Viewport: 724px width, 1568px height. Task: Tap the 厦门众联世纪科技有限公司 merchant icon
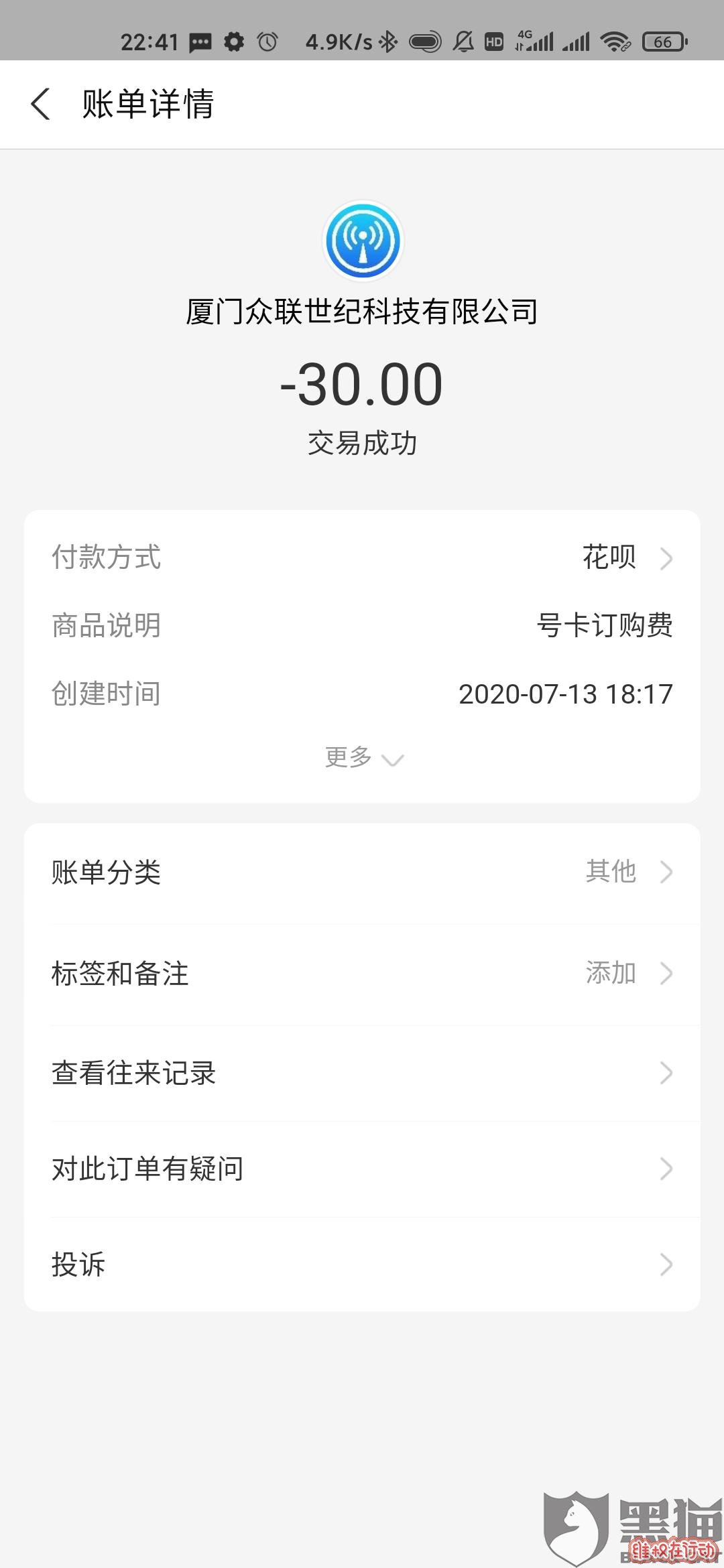pyautogui.click(x=363, y=241)
